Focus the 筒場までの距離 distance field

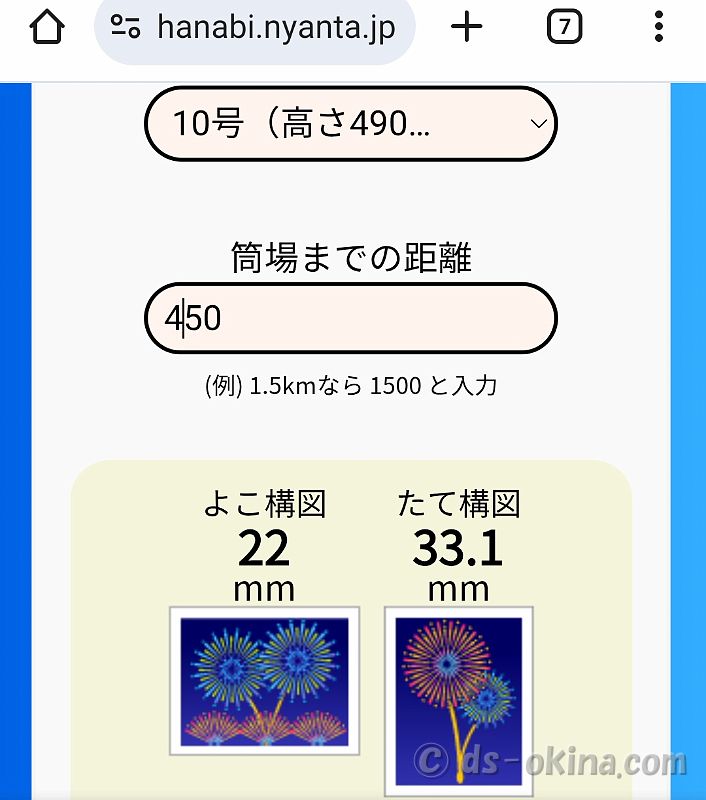click(350, 319)
